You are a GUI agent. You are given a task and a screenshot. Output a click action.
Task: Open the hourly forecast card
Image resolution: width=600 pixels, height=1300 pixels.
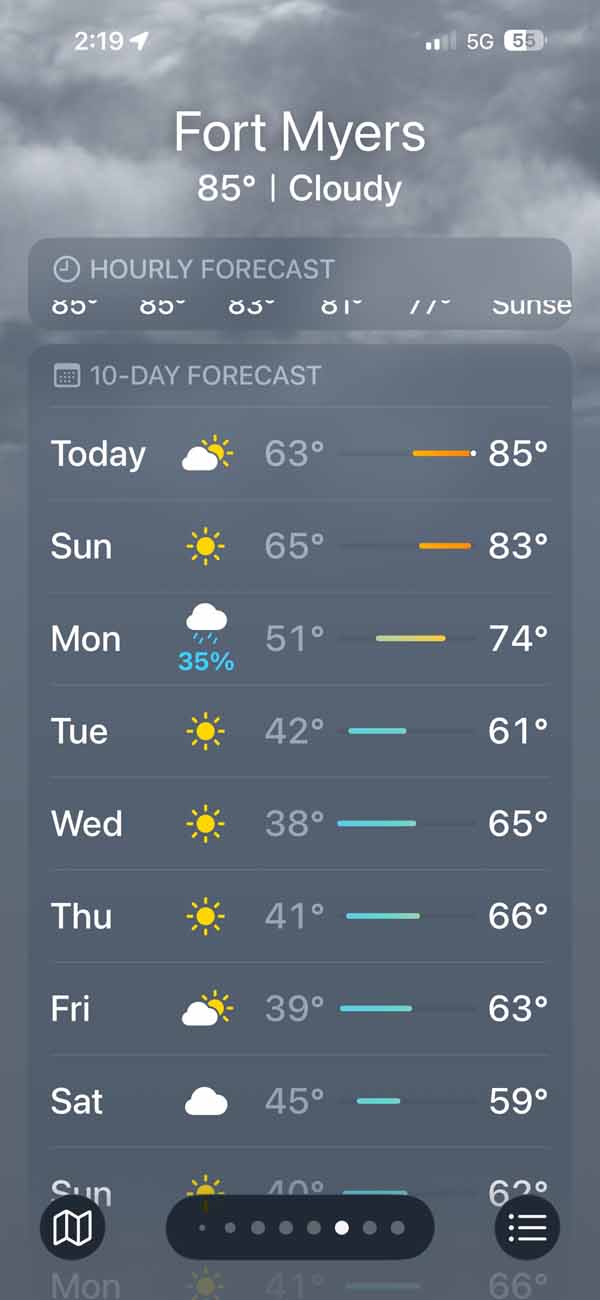[300, 284]
